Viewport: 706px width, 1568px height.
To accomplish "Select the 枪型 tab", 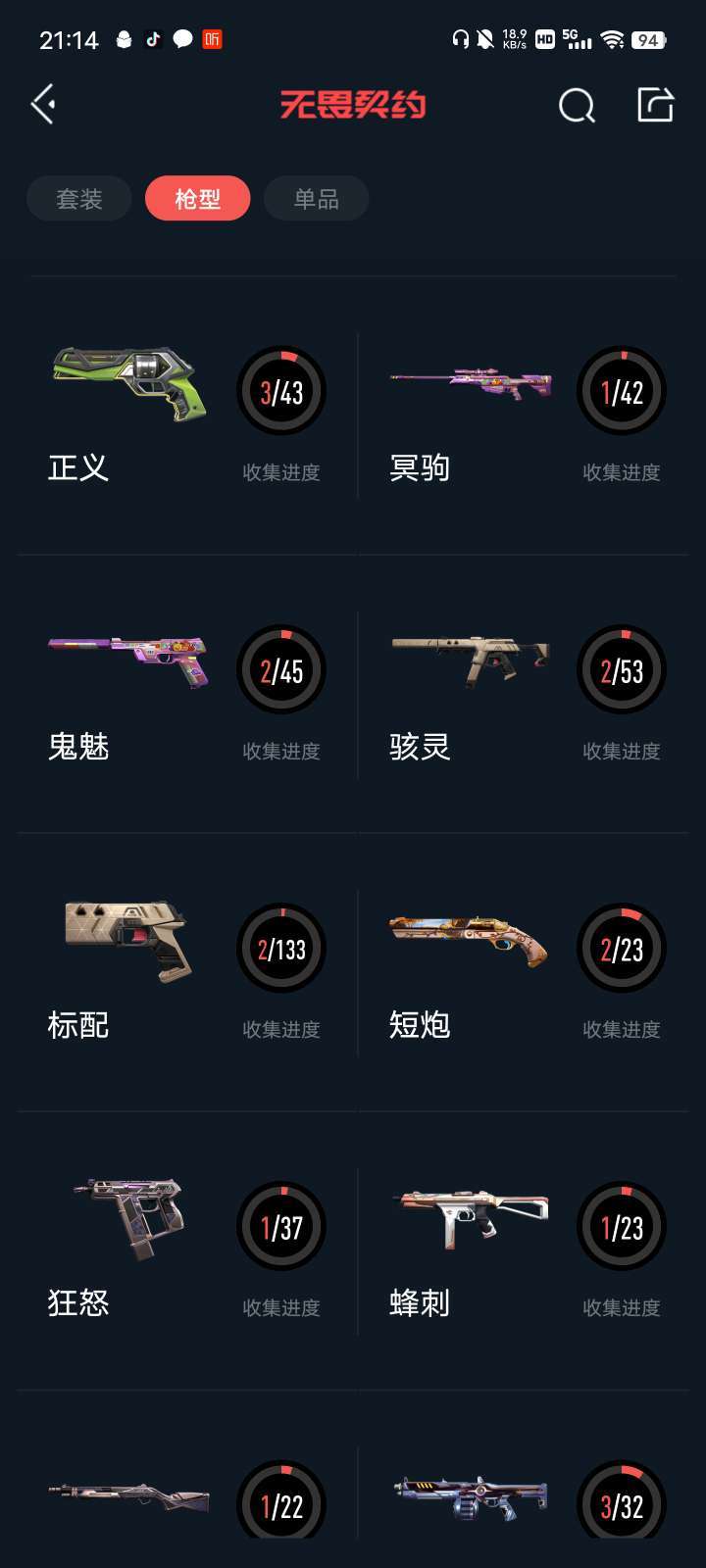I will [x=198, y=199].
